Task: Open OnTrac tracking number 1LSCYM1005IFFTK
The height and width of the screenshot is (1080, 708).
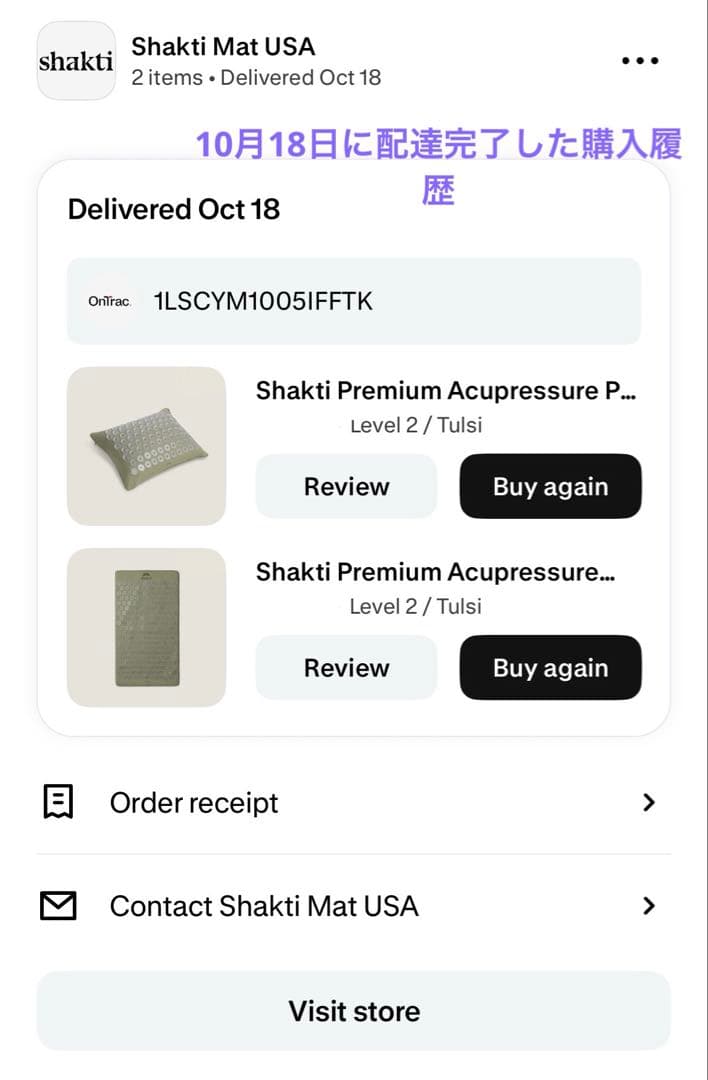Action: click(x=353, y=301)
